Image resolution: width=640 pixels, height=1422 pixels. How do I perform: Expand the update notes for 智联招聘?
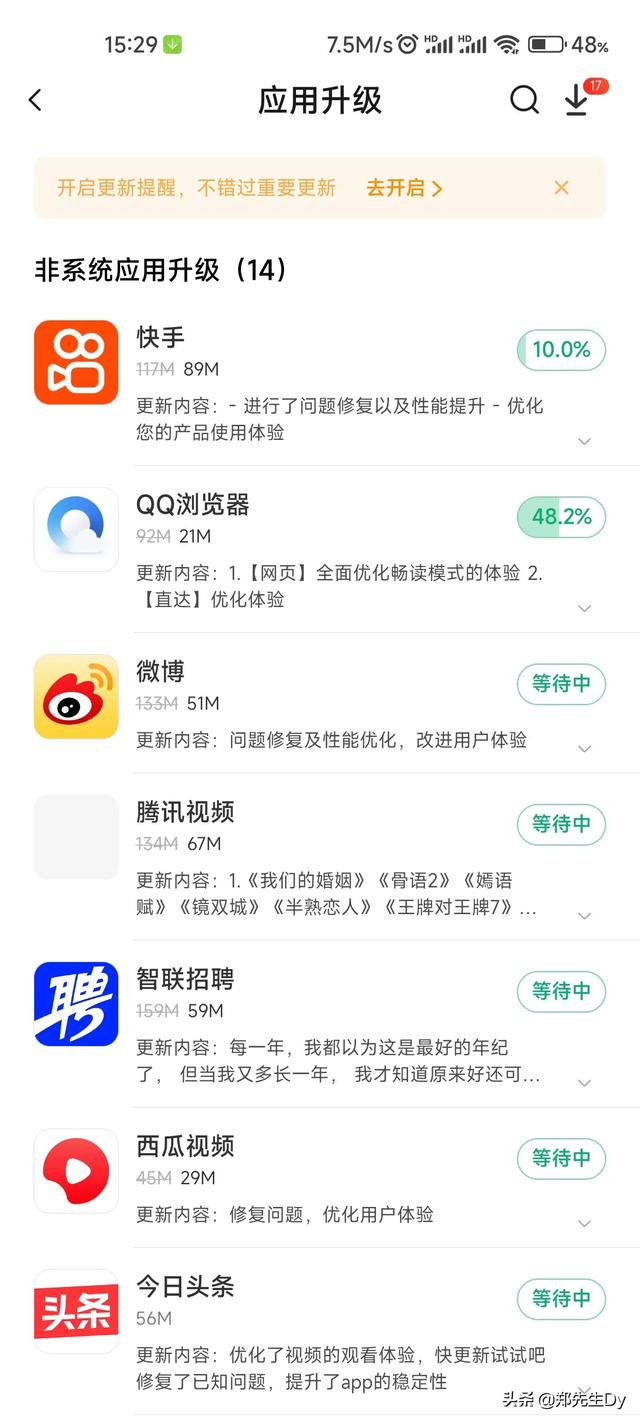(x=585, y=1083)
